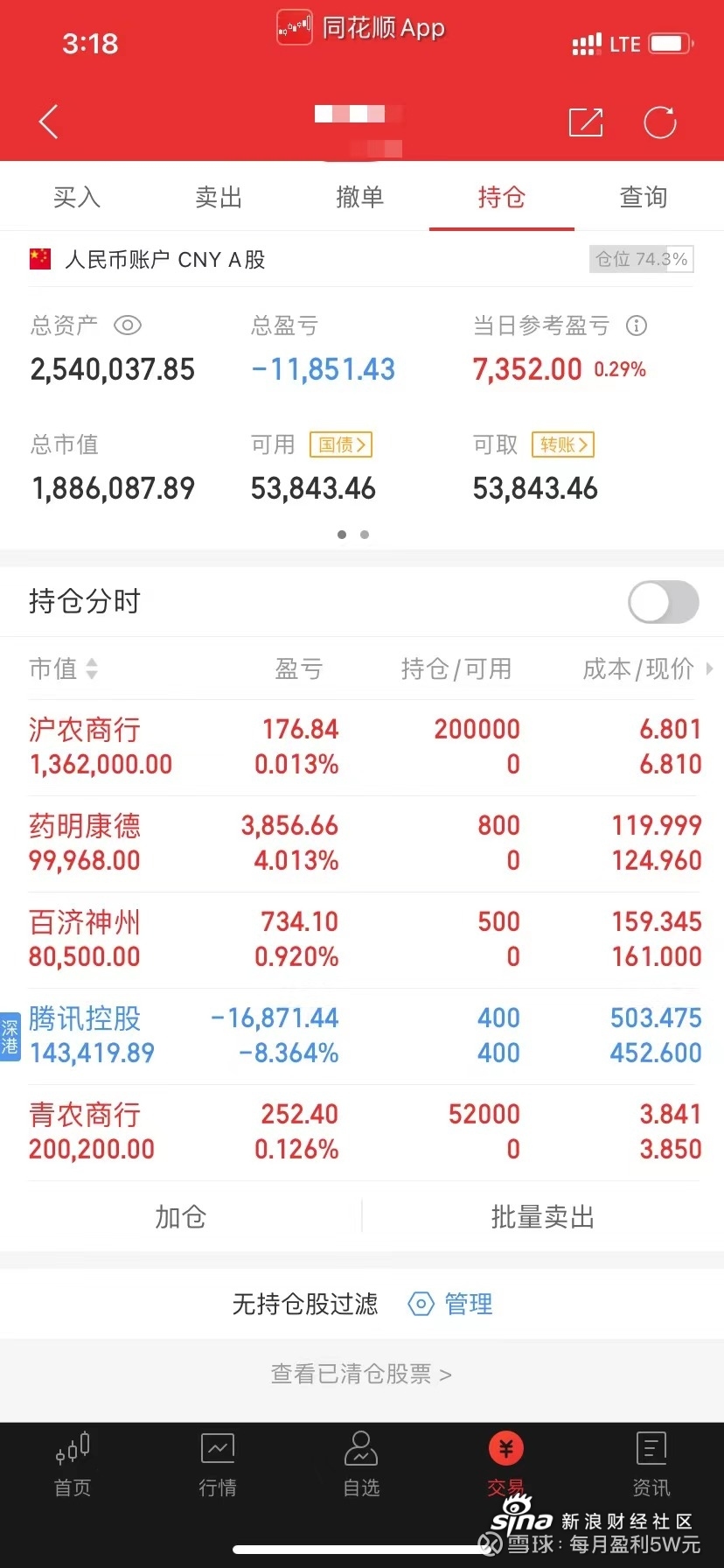Sort holdings by 市值
This screenshot has width=724, height=1568.
pyautogui.click(x=64, y=668)
